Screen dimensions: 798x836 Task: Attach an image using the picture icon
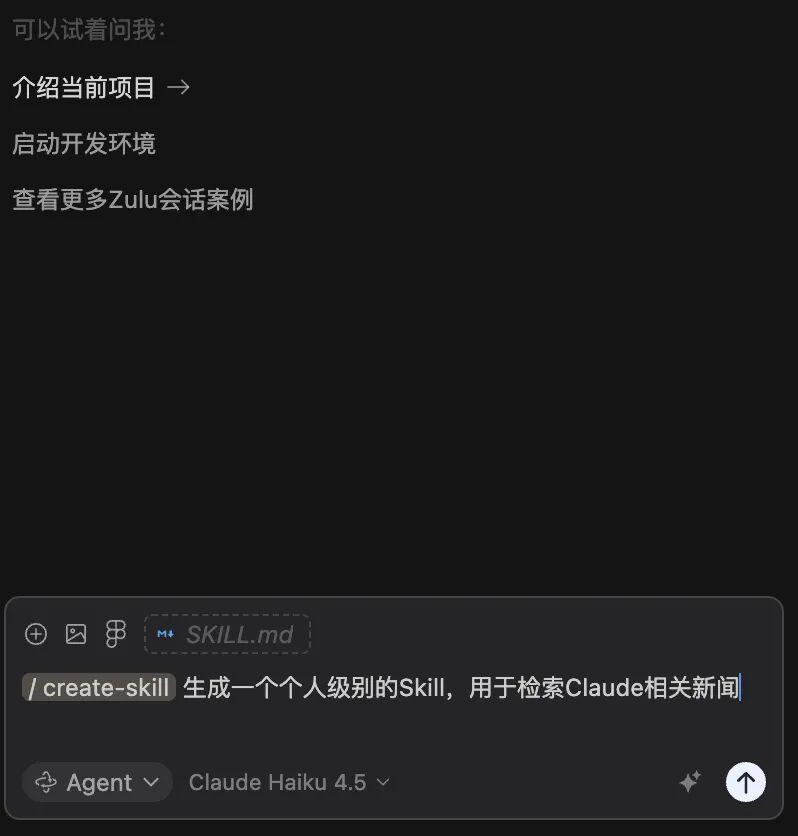(x=76, y=634)
